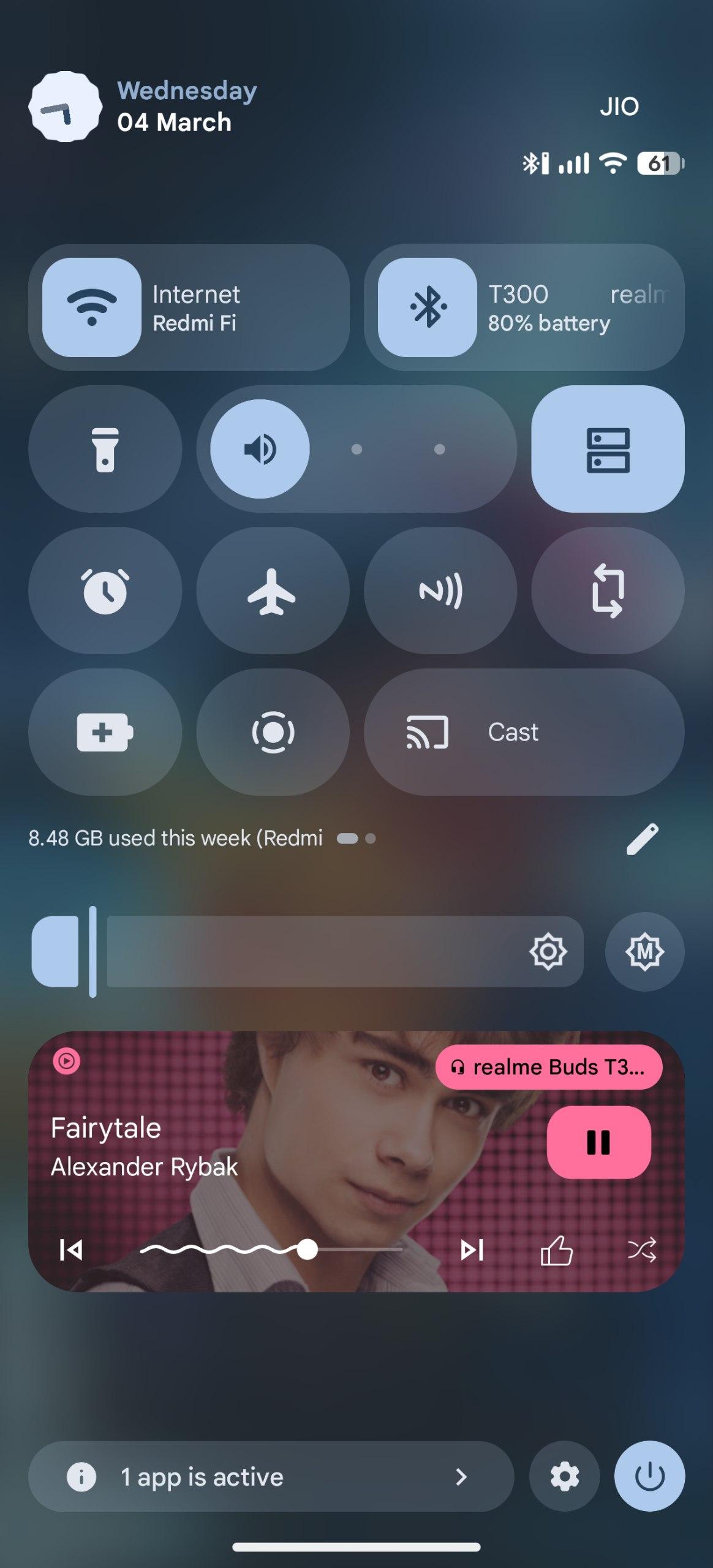Pause Fairytale playback

[x=598, y=1142]
